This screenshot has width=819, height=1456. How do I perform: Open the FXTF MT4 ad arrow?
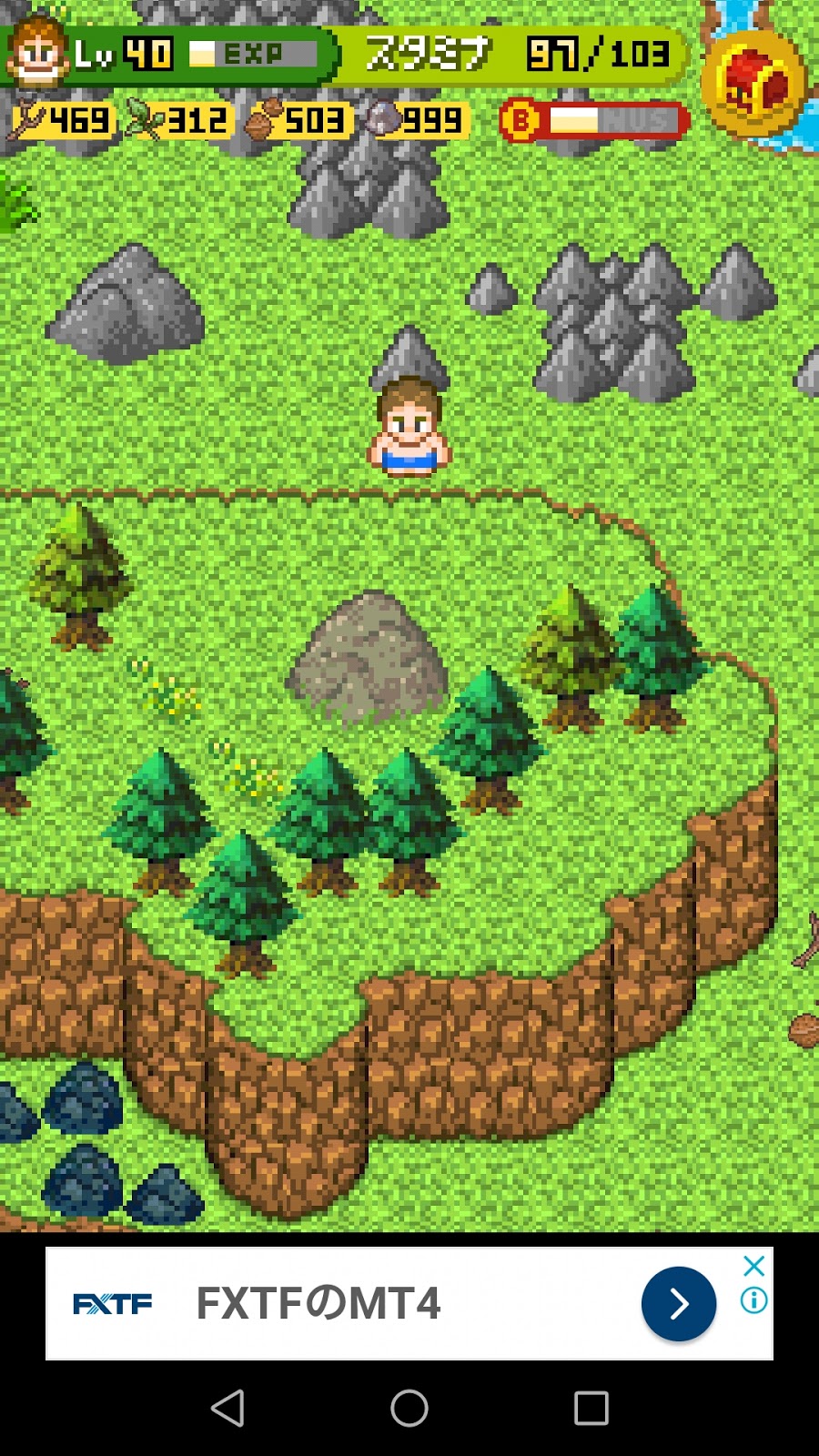pyautogui.click(x=678, y=1304)
